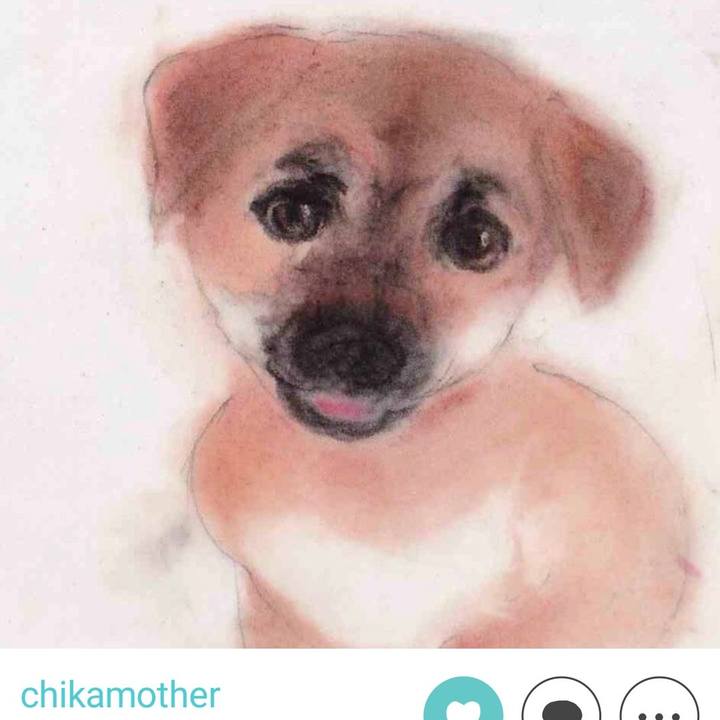Screen dimensions: 720x720
Task: Like this puppy drawing post
Action: [463, 705]
